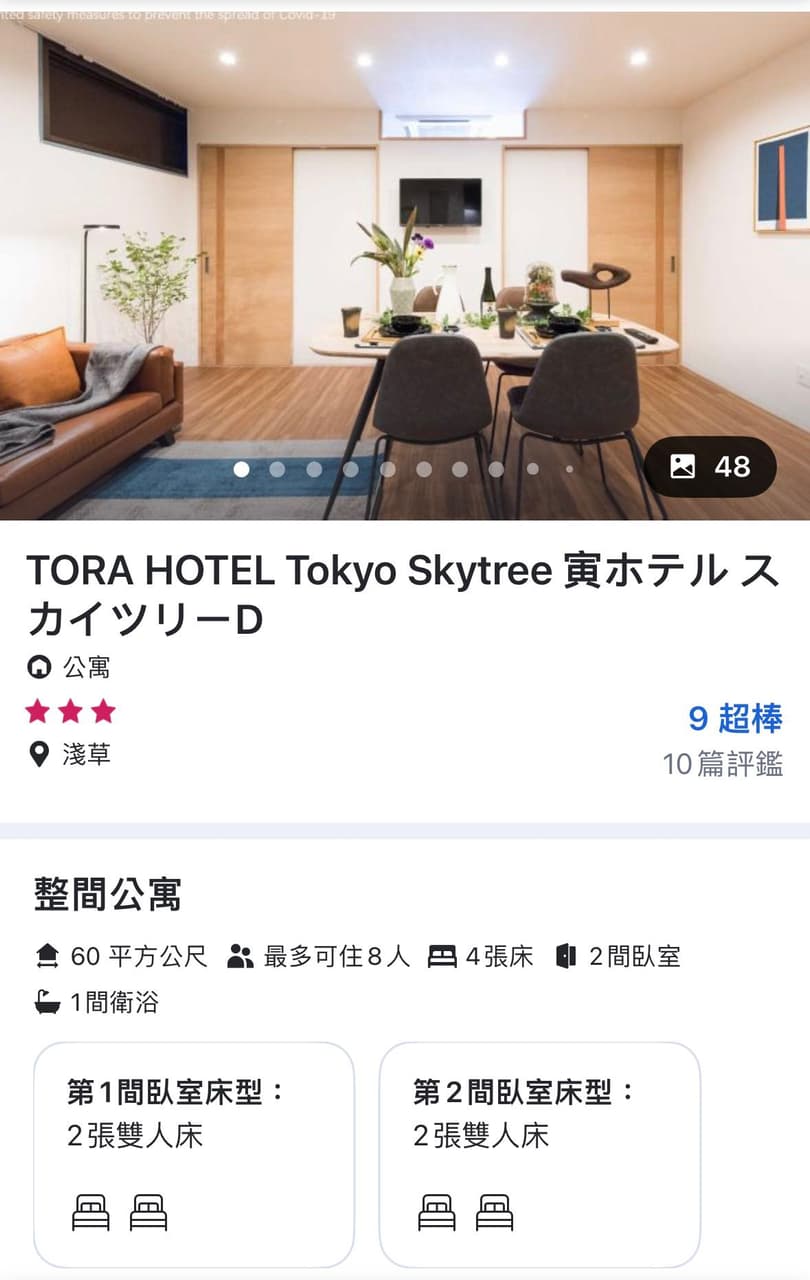Jump to the second photo indicator dot
The image size is (810, 1280).
tap(277, 469)
